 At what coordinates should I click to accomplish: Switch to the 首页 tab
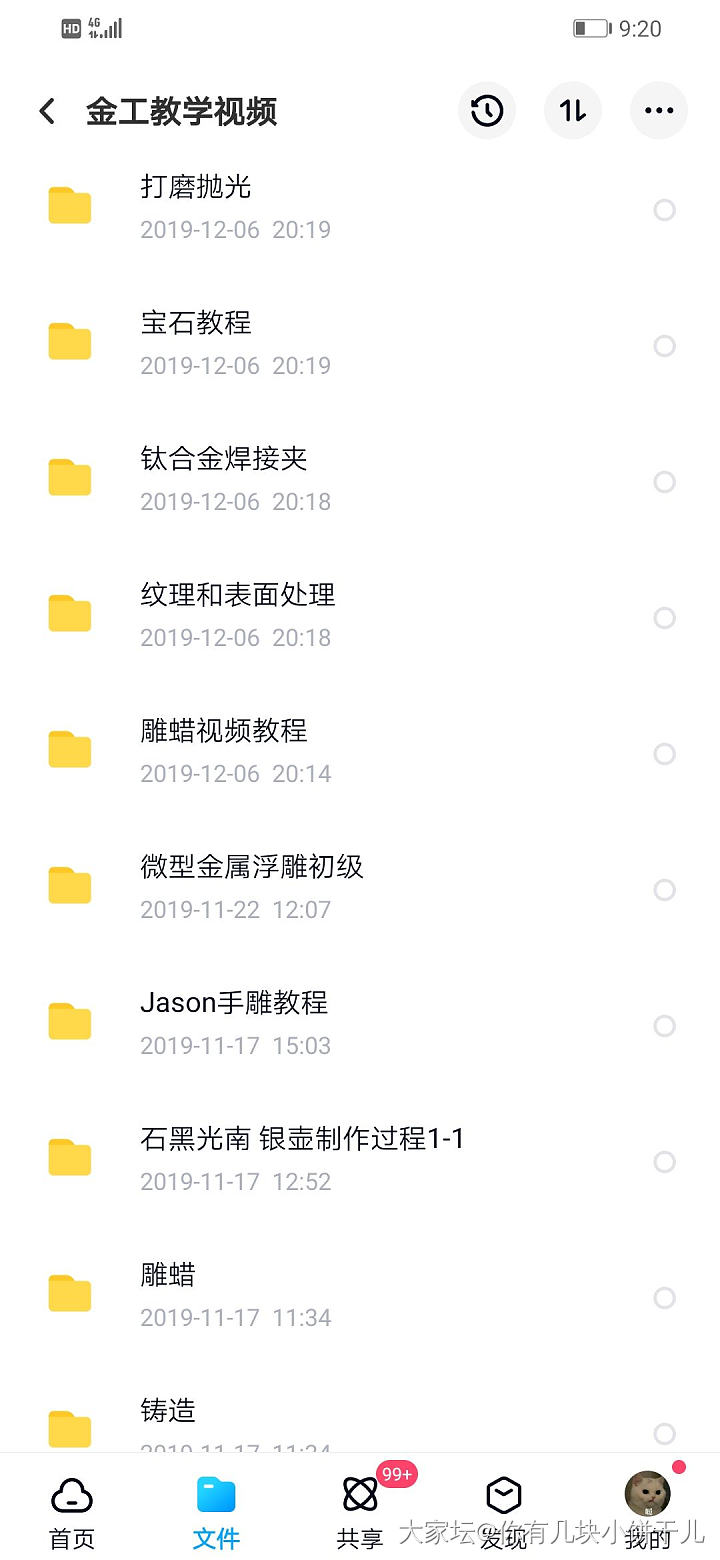(72, 1510)
